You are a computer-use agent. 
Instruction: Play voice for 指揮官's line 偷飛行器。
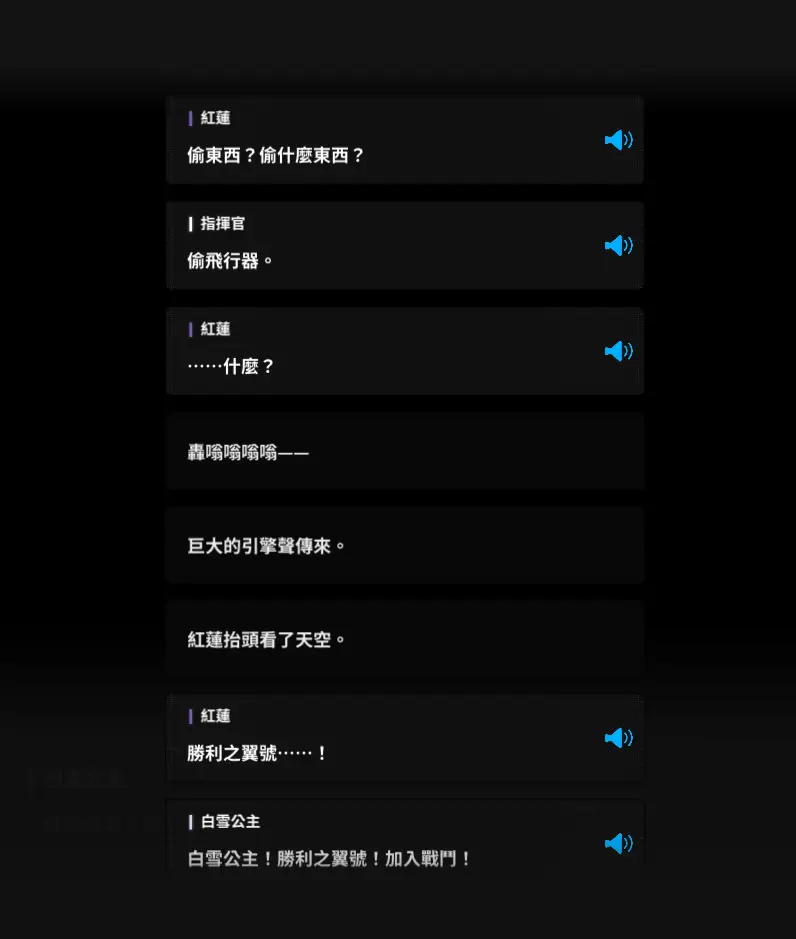618,245
